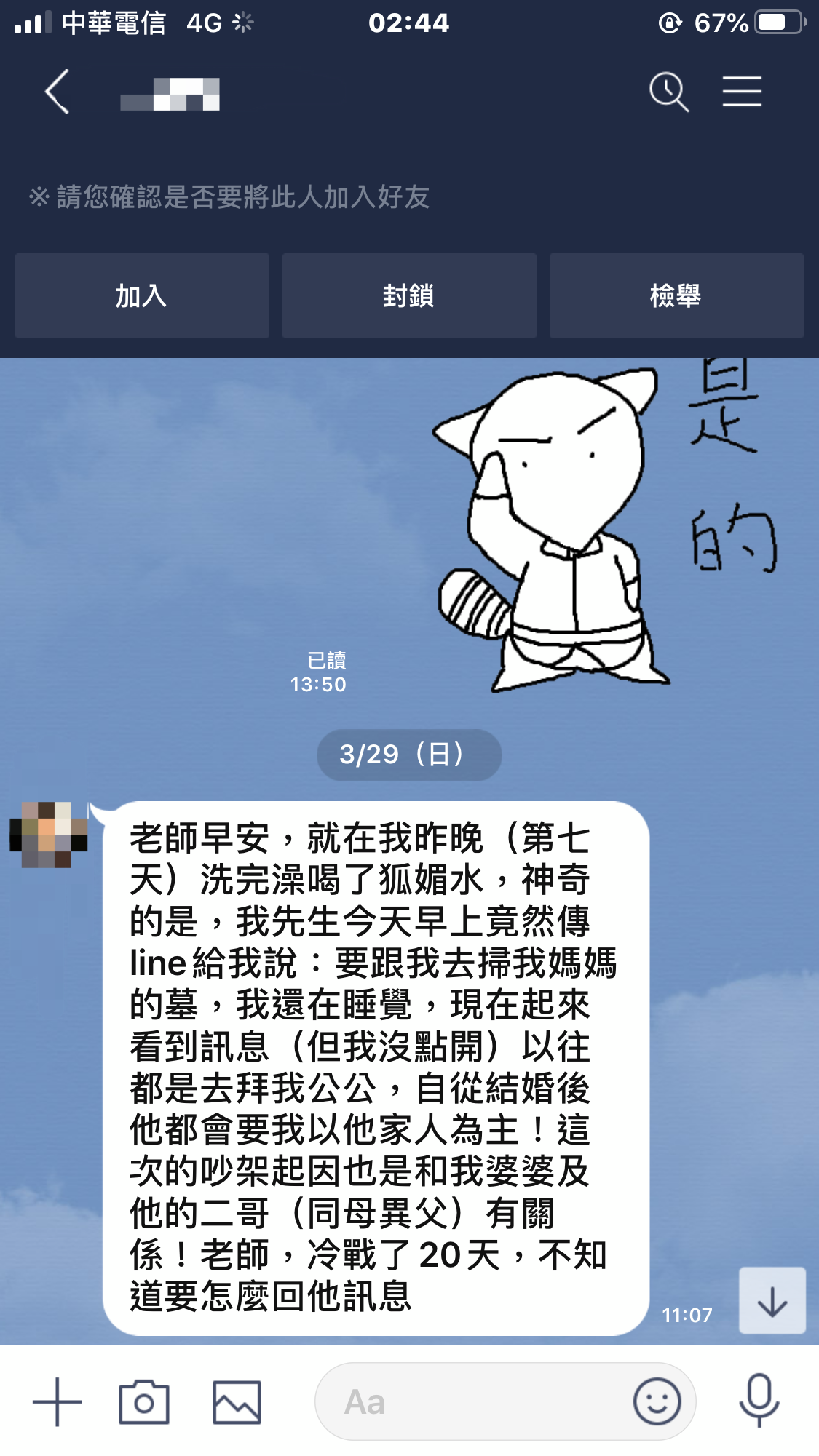Tap 加入 to add this friend
This screenshot has width=819, height=1456.
142,296
